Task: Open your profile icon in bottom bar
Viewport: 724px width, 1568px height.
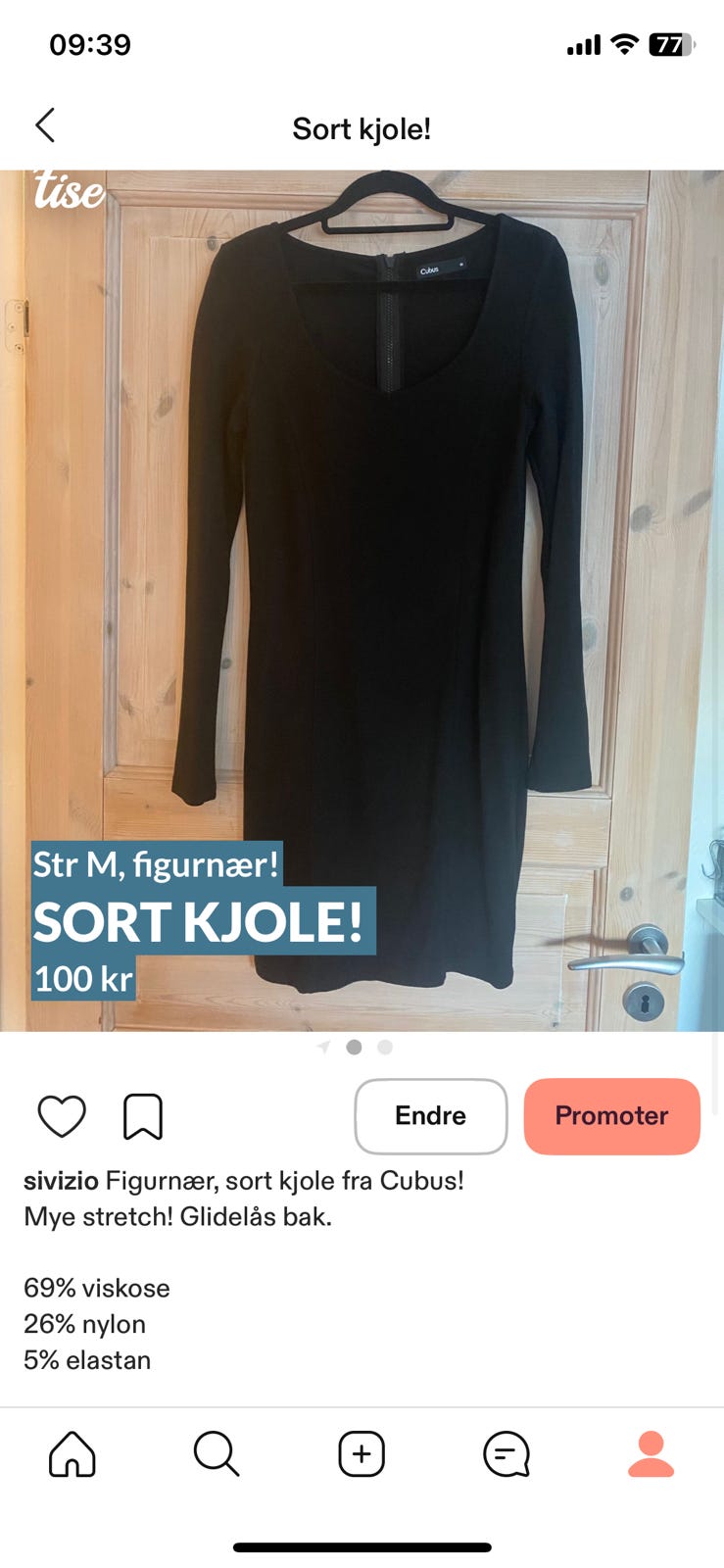Action: click(x=651, y=1454)
